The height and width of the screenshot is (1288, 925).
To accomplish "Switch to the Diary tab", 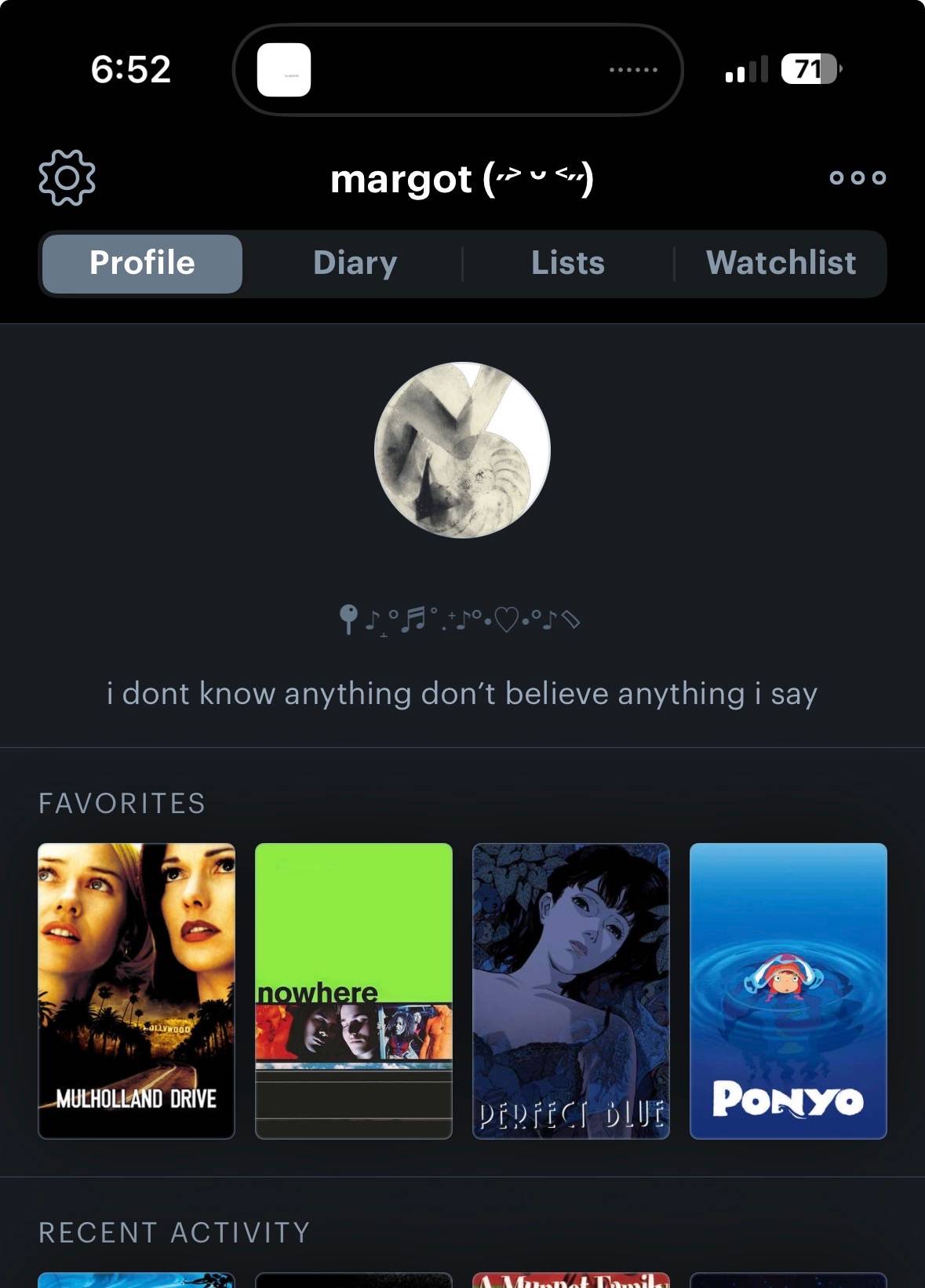I will [x=355, y=263].
